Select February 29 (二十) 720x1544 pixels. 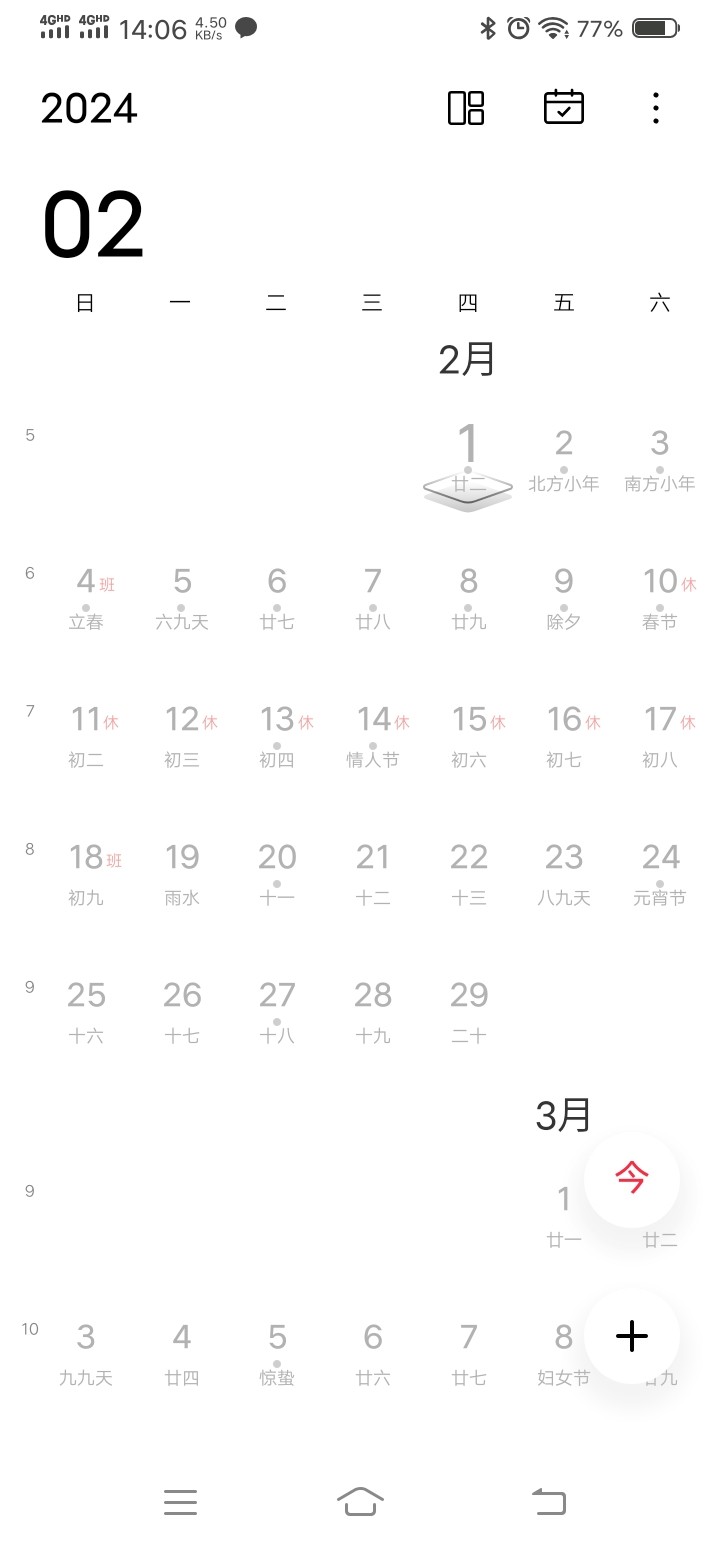coord(469,1009)
